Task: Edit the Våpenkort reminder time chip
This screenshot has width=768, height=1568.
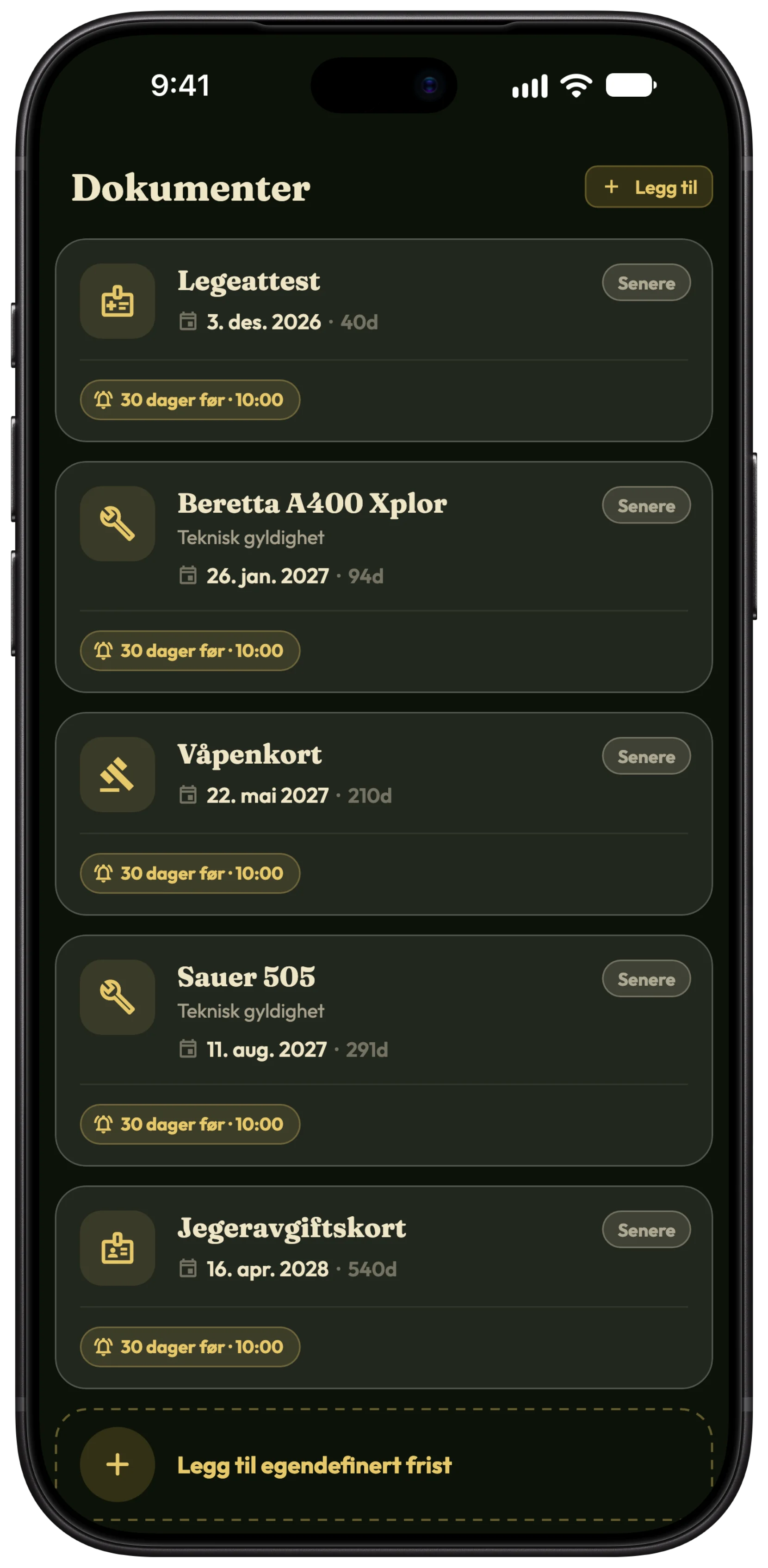Action: pos(190,873)
